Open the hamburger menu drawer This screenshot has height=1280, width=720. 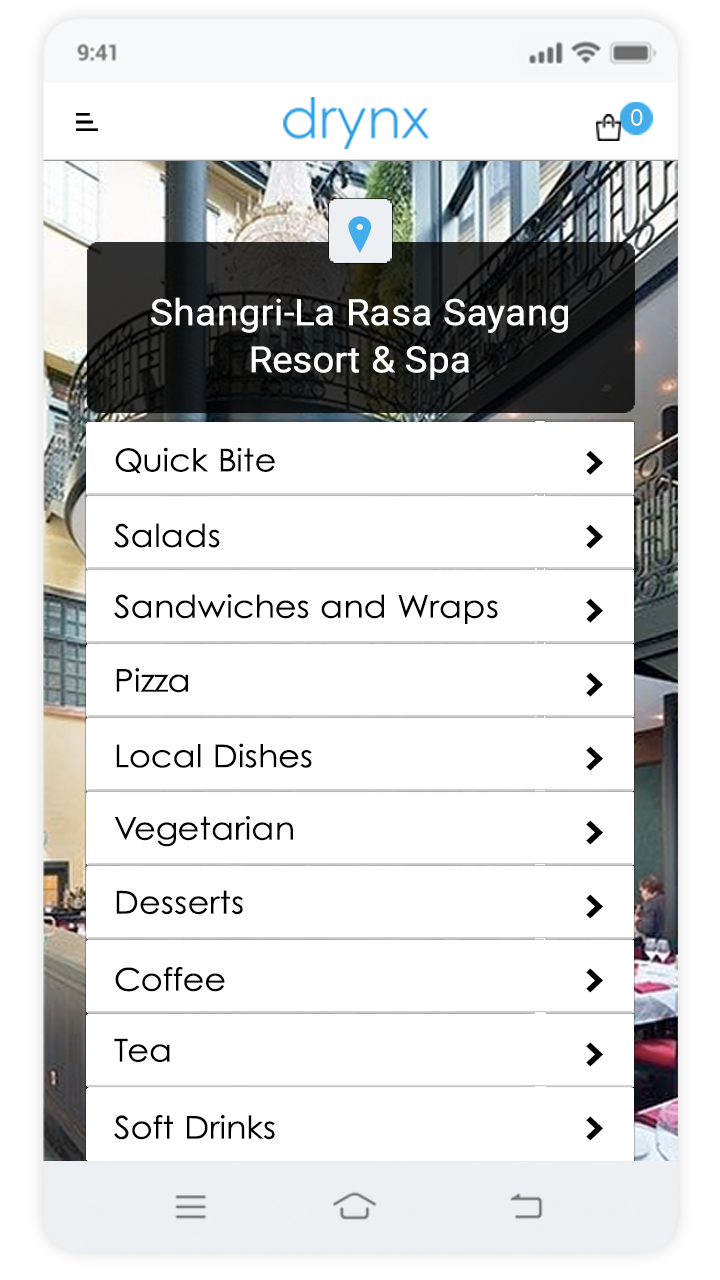click(87, 122)
